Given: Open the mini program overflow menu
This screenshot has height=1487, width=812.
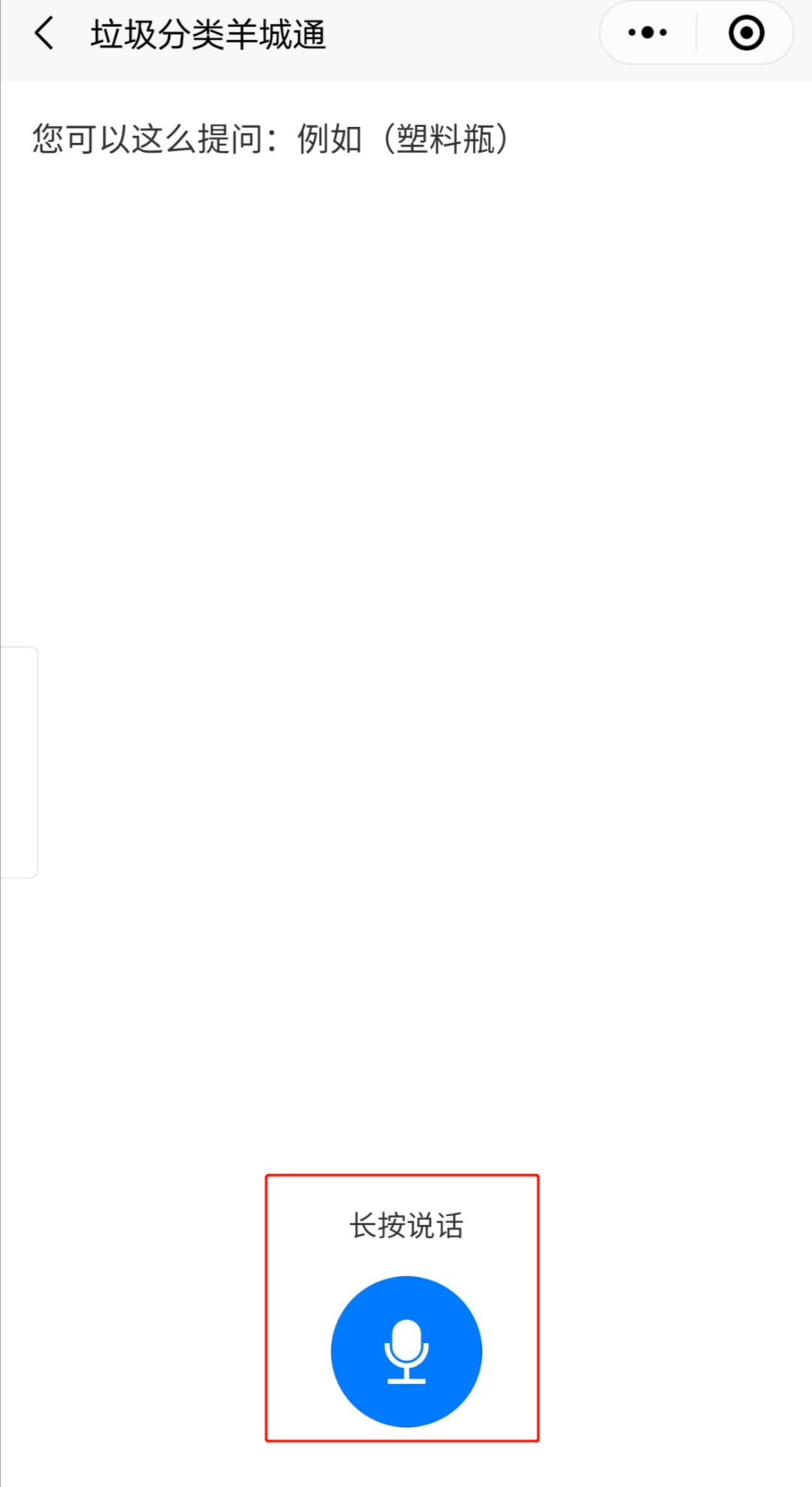Looking at the screenshot, I should click(647, 33).
